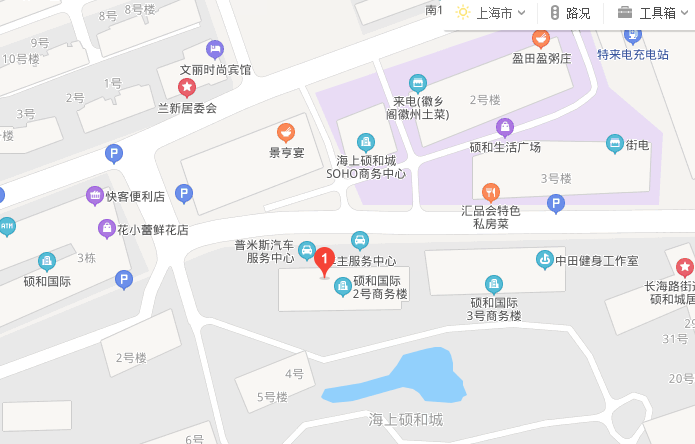Tap the 特来电充电站 charging station marker
Screen dimensions: 695x444
tap(632, 34)
